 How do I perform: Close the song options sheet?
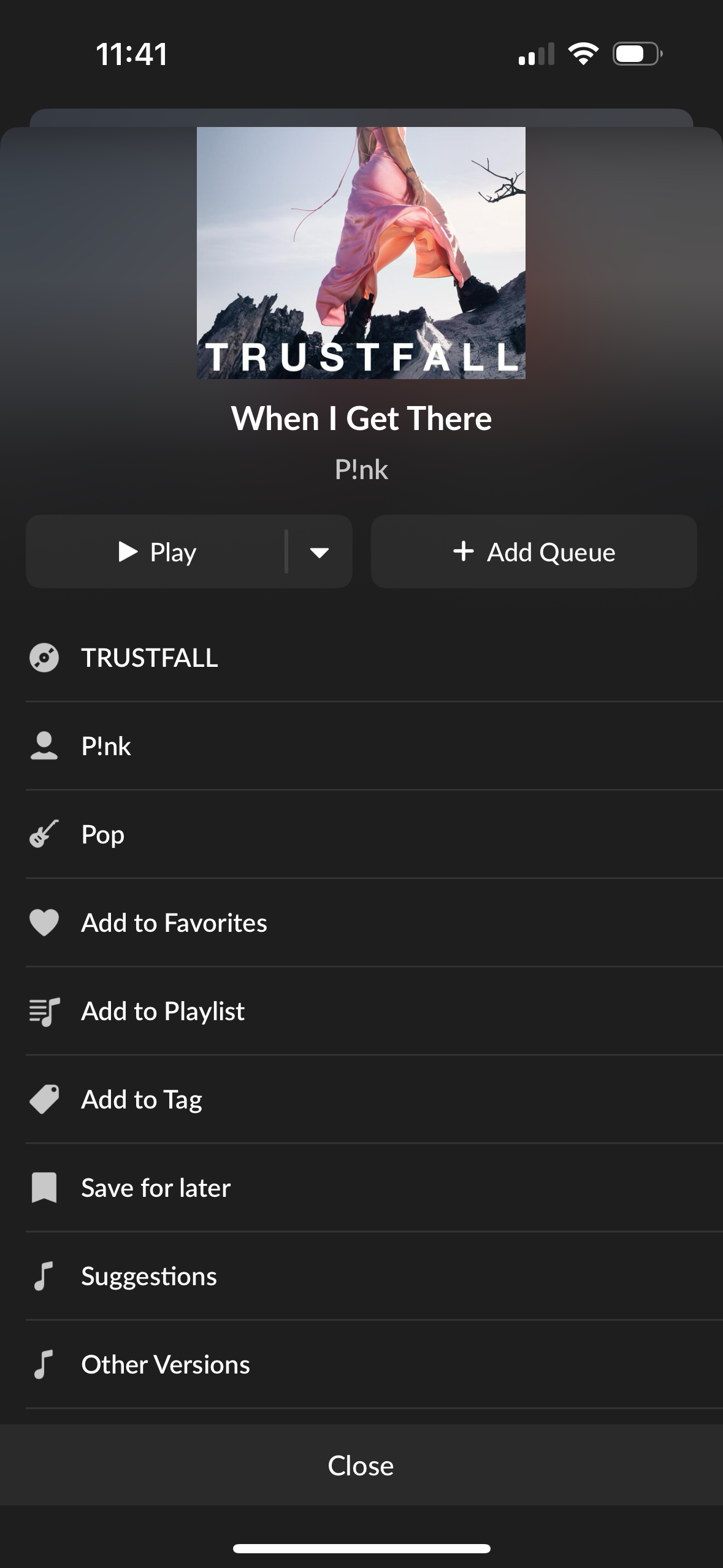(x=361, y=1465)
